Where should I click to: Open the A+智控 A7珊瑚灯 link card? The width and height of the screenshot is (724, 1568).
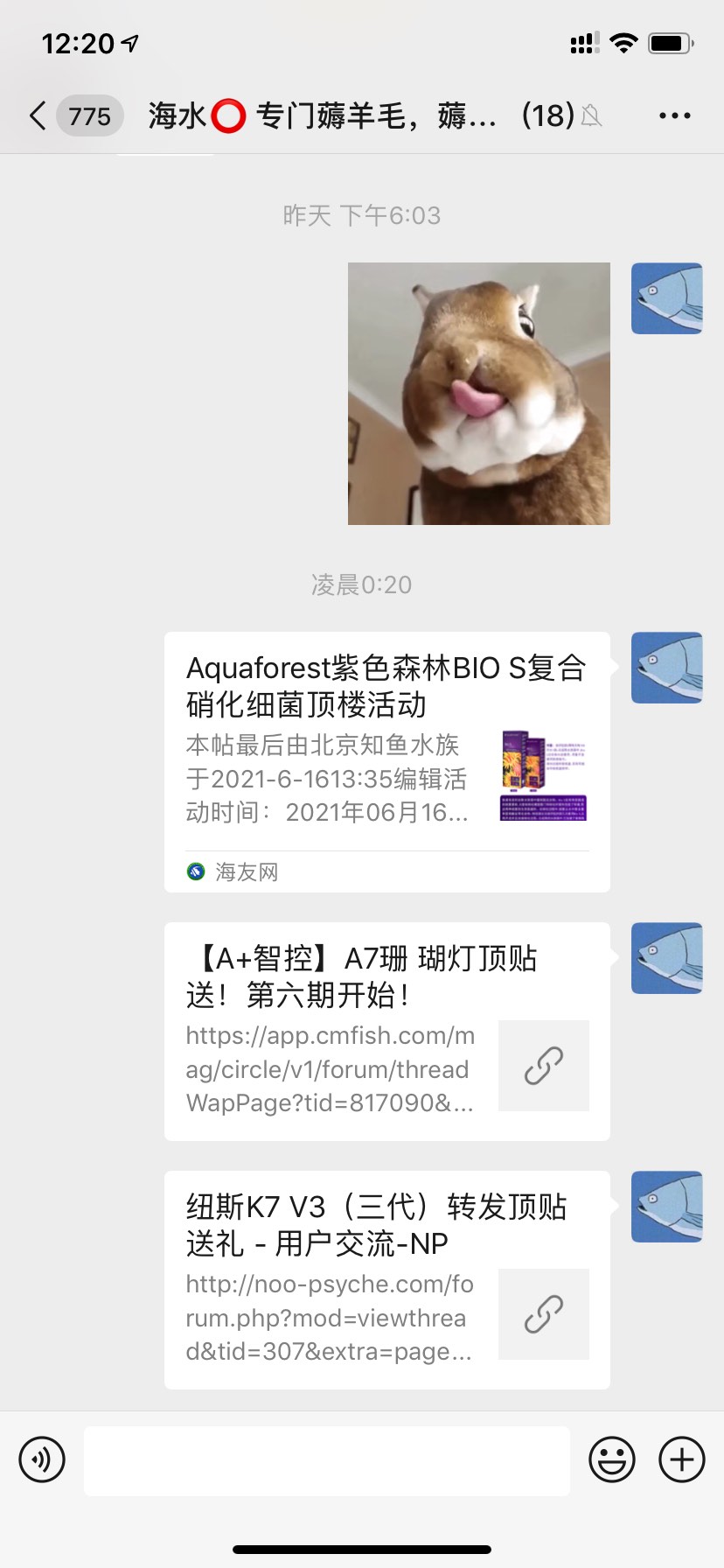pyautogui.click(x=386, y=1031)
